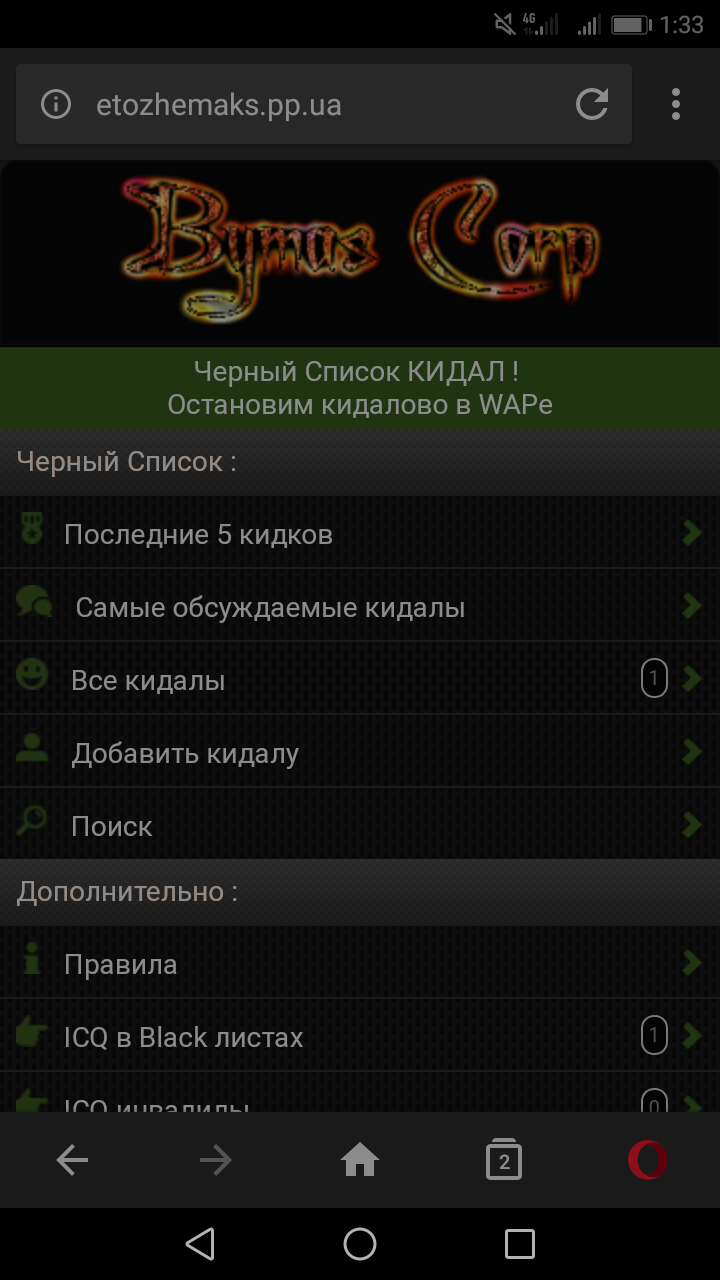Go to the browser home page
720x1280 pixels.
[x=360, y=1160]
